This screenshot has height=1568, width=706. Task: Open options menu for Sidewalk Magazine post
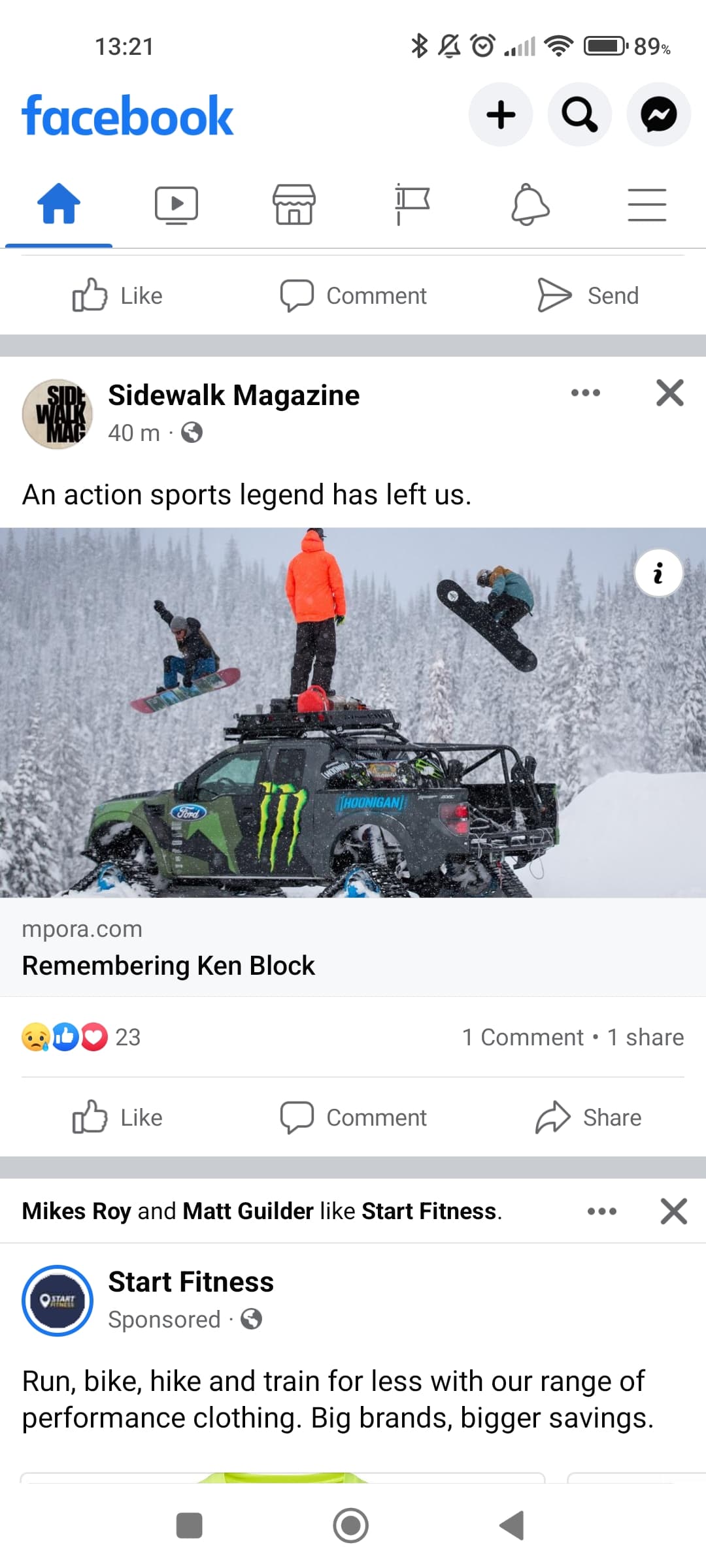tap(585, 393)
